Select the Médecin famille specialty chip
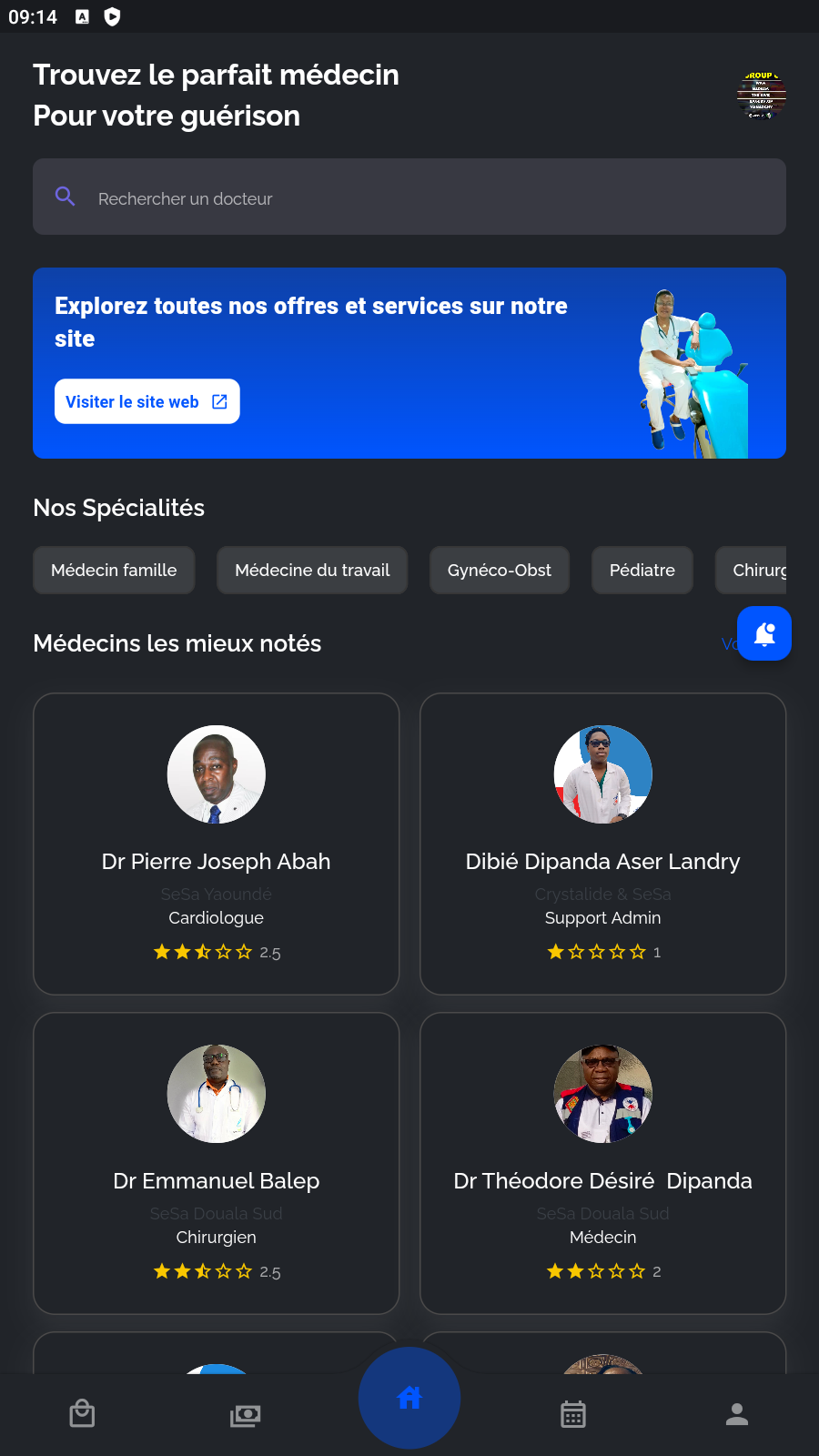Viewport: 819px width, 1456px height. tap(114, 571)
